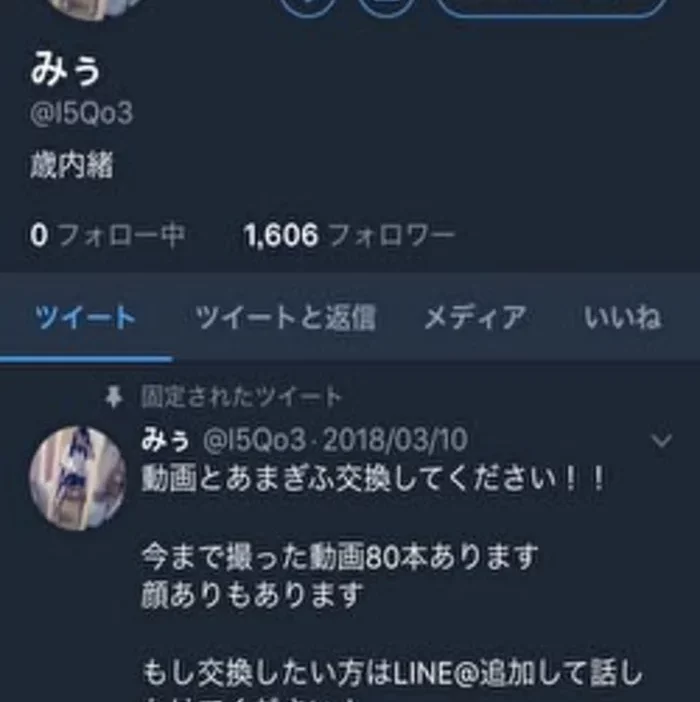Switch to the ツイート tab
Image resolution: width=700 pixels, height=702 pixels.
coord(85,319)
